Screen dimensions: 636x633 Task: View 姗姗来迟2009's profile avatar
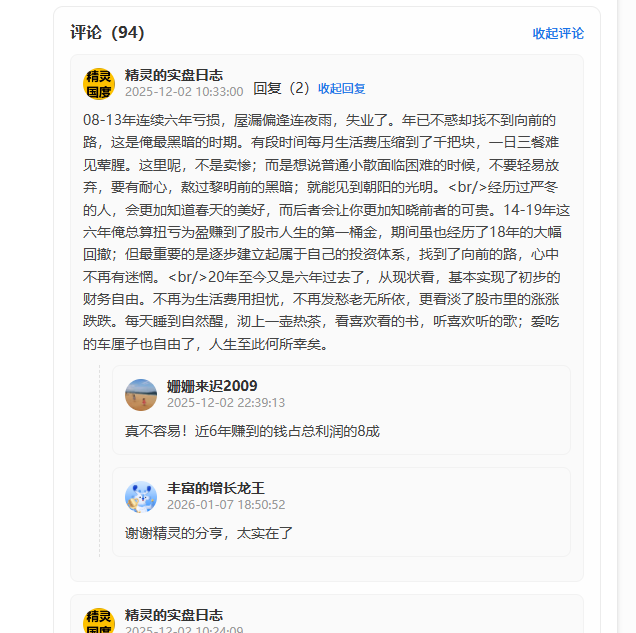pos(141,395)
